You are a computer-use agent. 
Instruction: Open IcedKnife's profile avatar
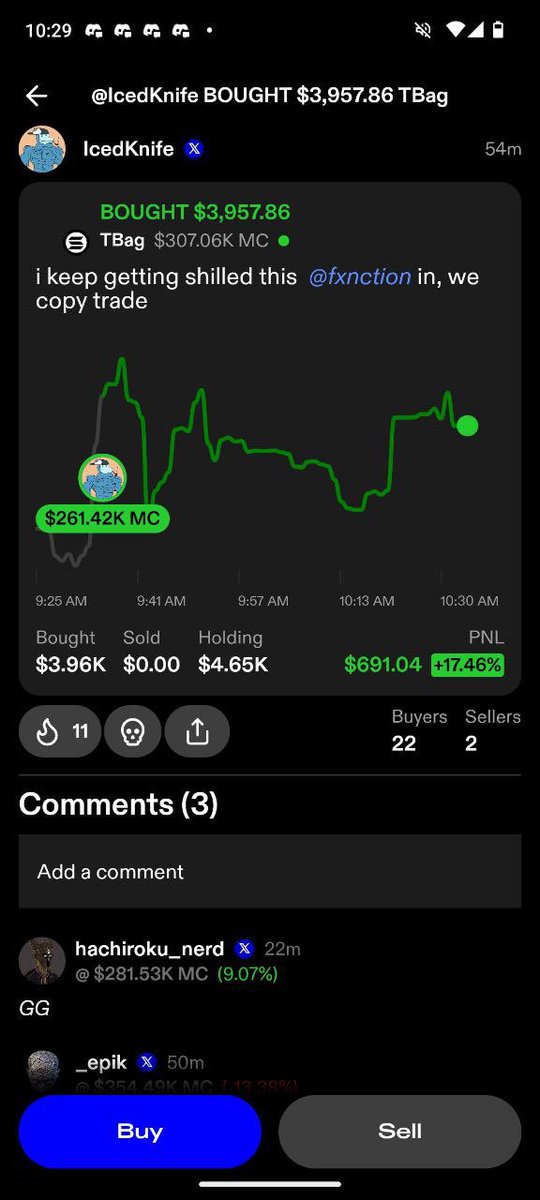point(42,149)
